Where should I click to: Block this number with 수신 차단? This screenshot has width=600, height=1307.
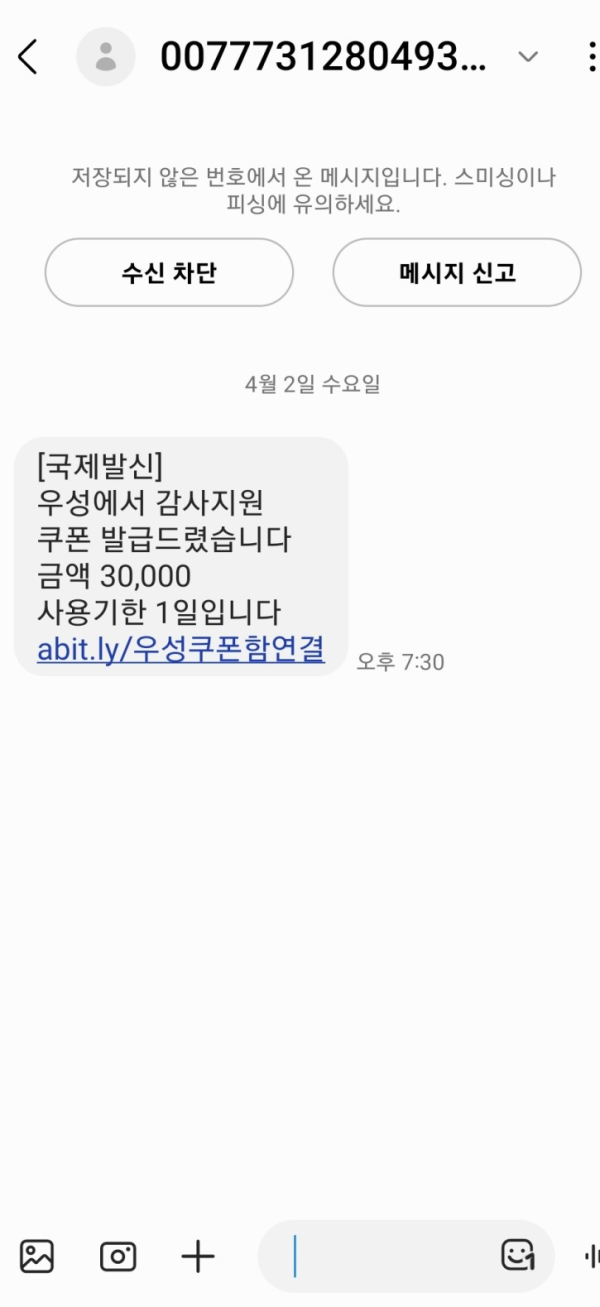coord(169,272)
